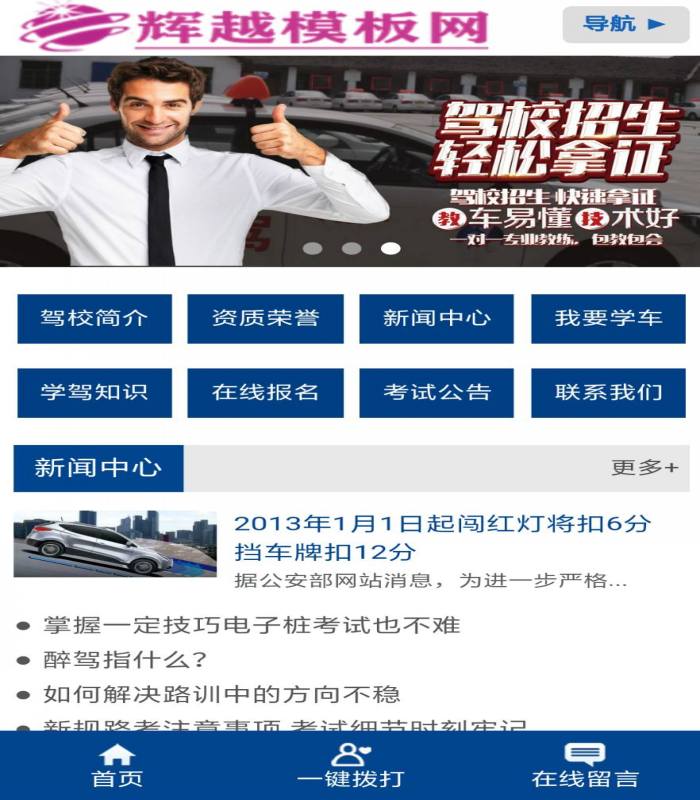Open 新闻中心 grid button

point(436,319)
